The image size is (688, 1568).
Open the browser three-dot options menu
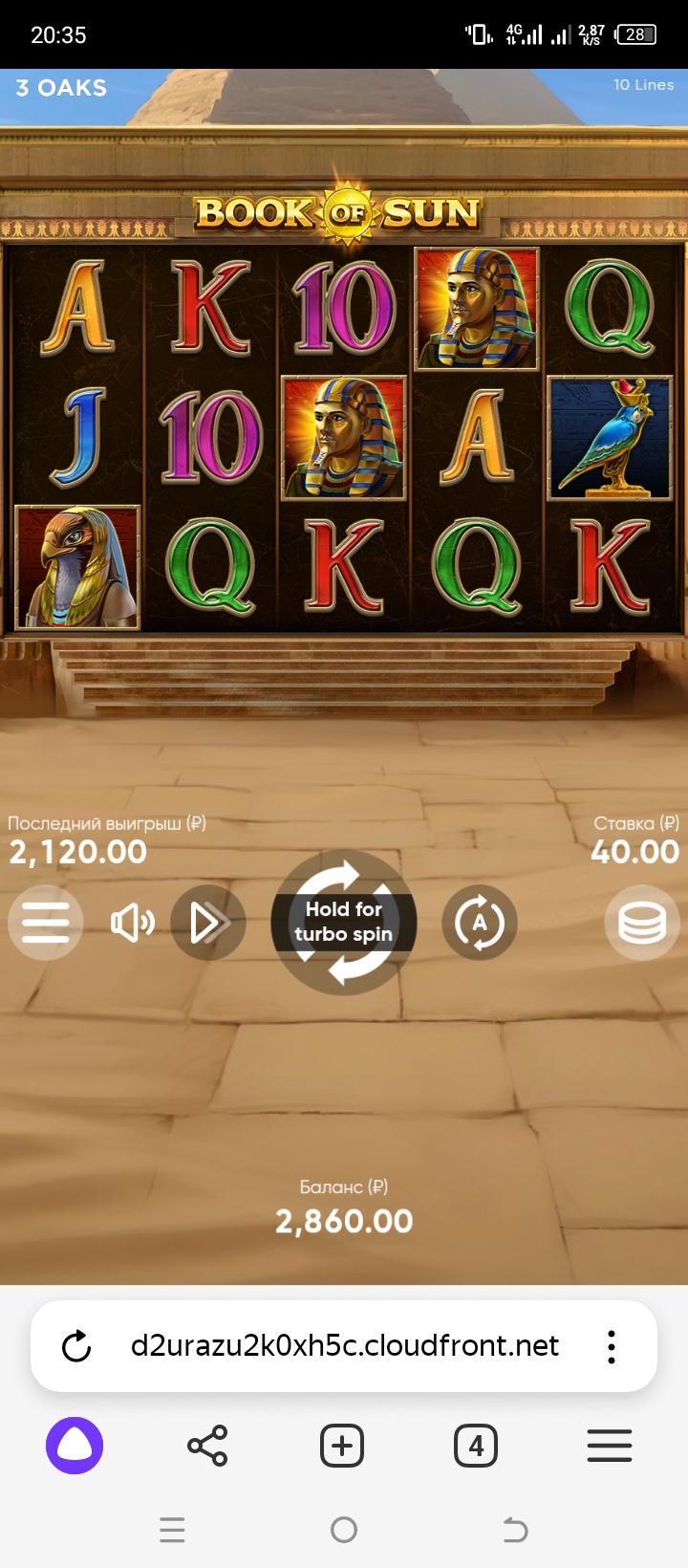[612, 1346]
